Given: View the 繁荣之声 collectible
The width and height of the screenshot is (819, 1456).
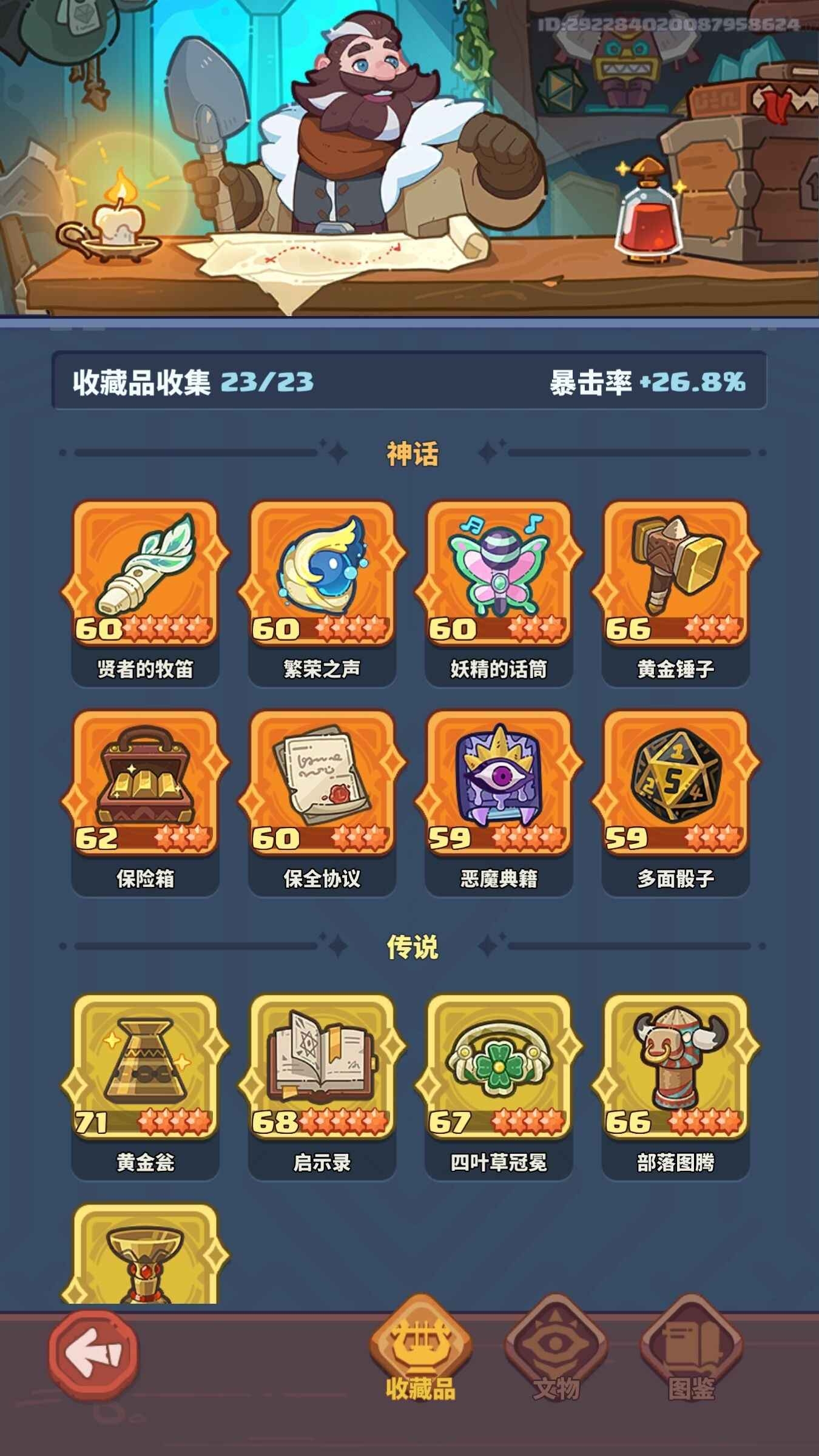Looking at the screenshot, I should [322, 573].
